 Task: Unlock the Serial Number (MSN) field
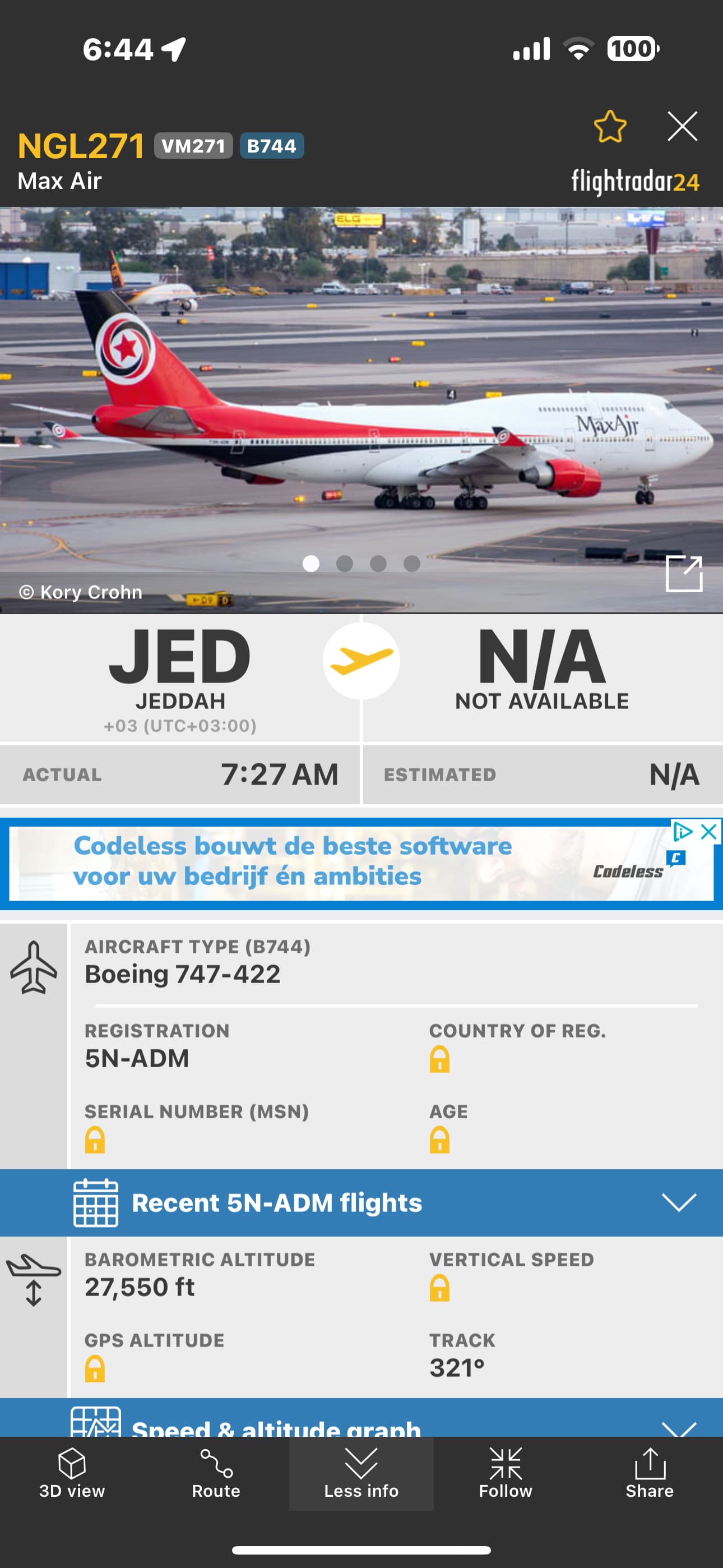(95, 1140)
